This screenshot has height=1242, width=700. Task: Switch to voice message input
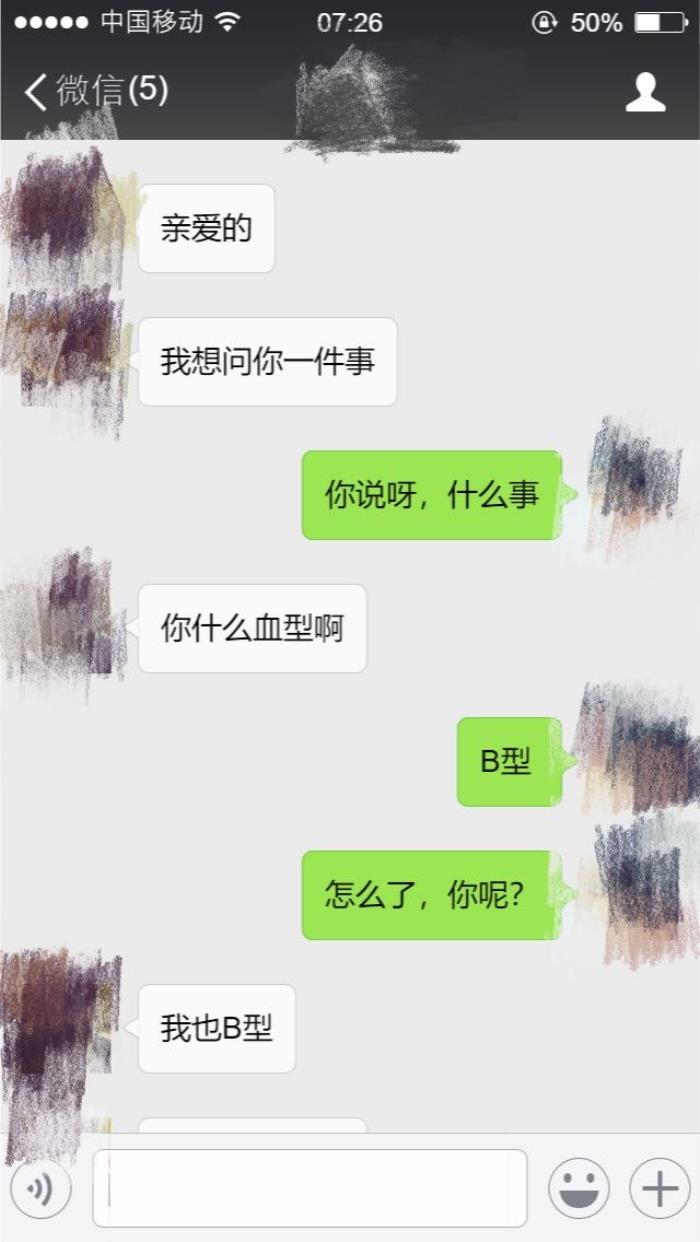point(40,1189)
